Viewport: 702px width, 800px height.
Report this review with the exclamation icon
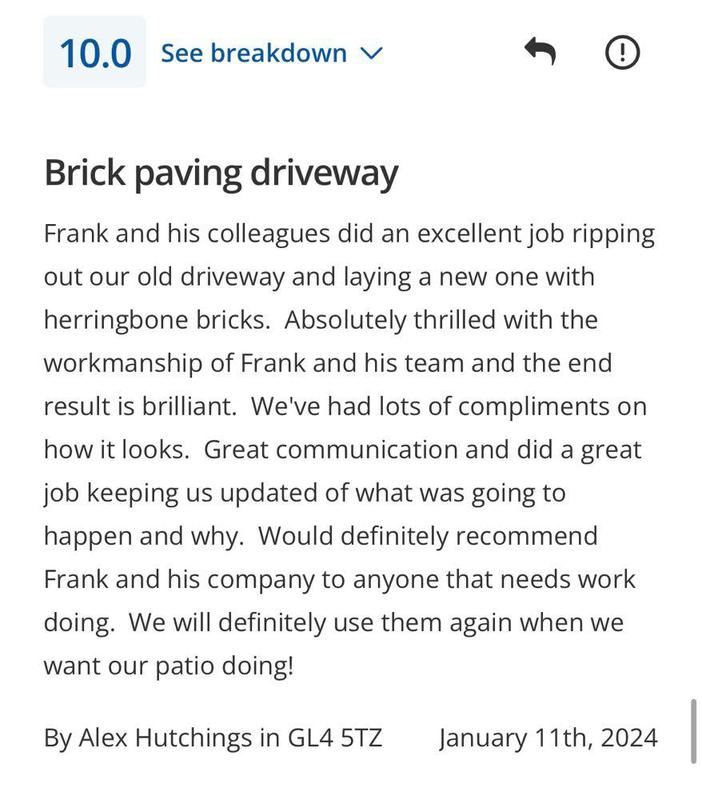[x=623, y=52]
